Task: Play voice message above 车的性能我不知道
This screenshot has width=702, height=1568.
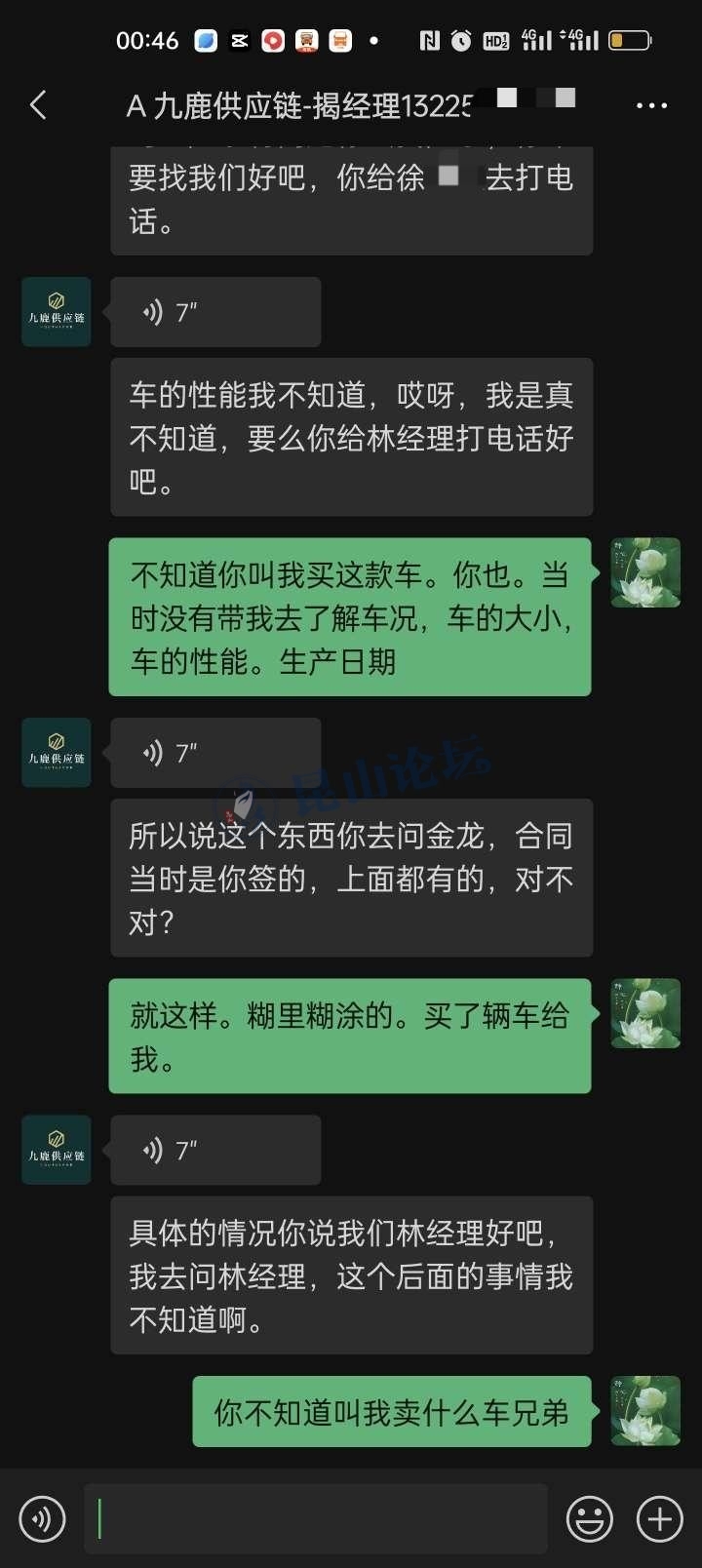Action: [215, 312]
